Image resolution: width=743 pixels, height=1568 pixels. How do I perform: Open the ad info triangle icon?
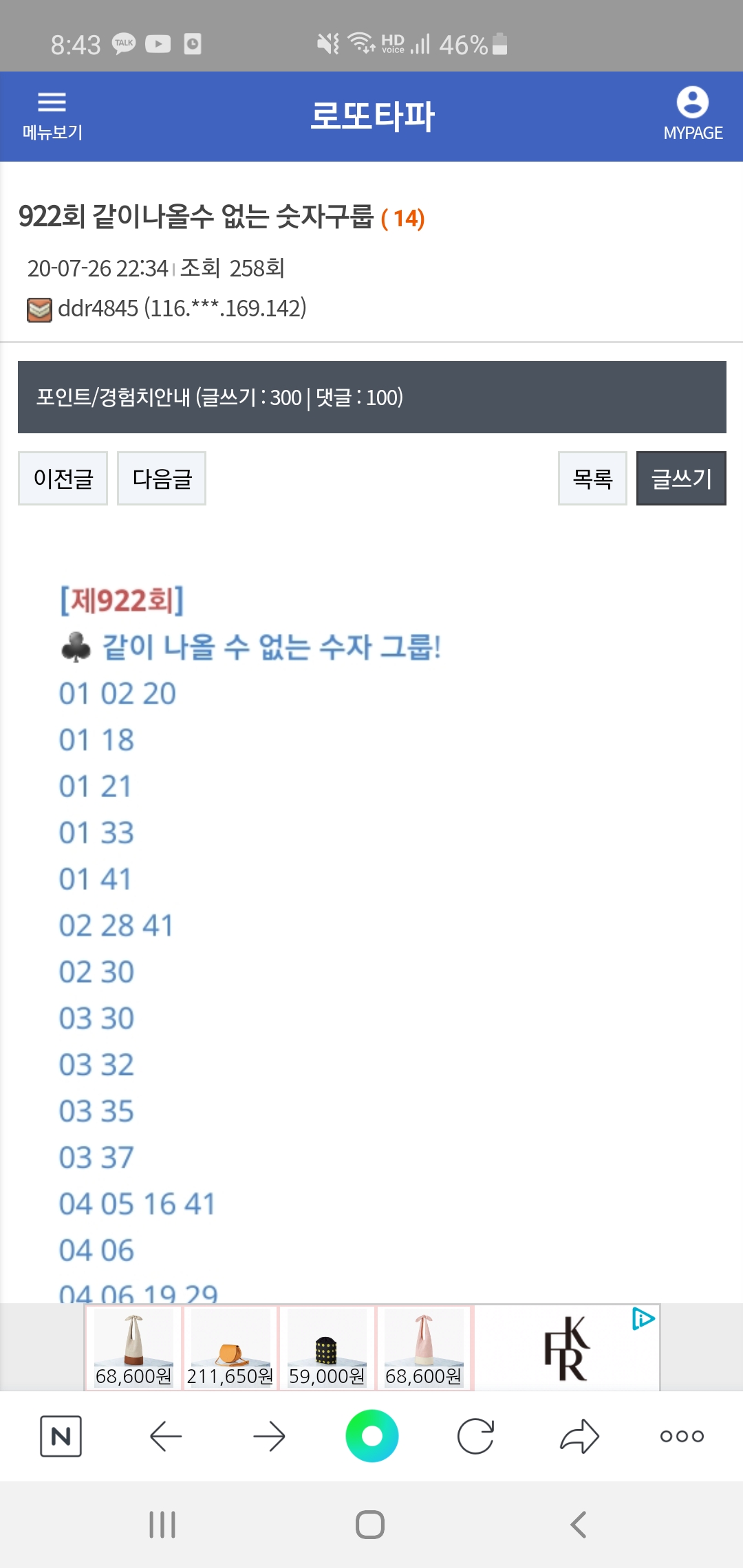point(643,1318)
